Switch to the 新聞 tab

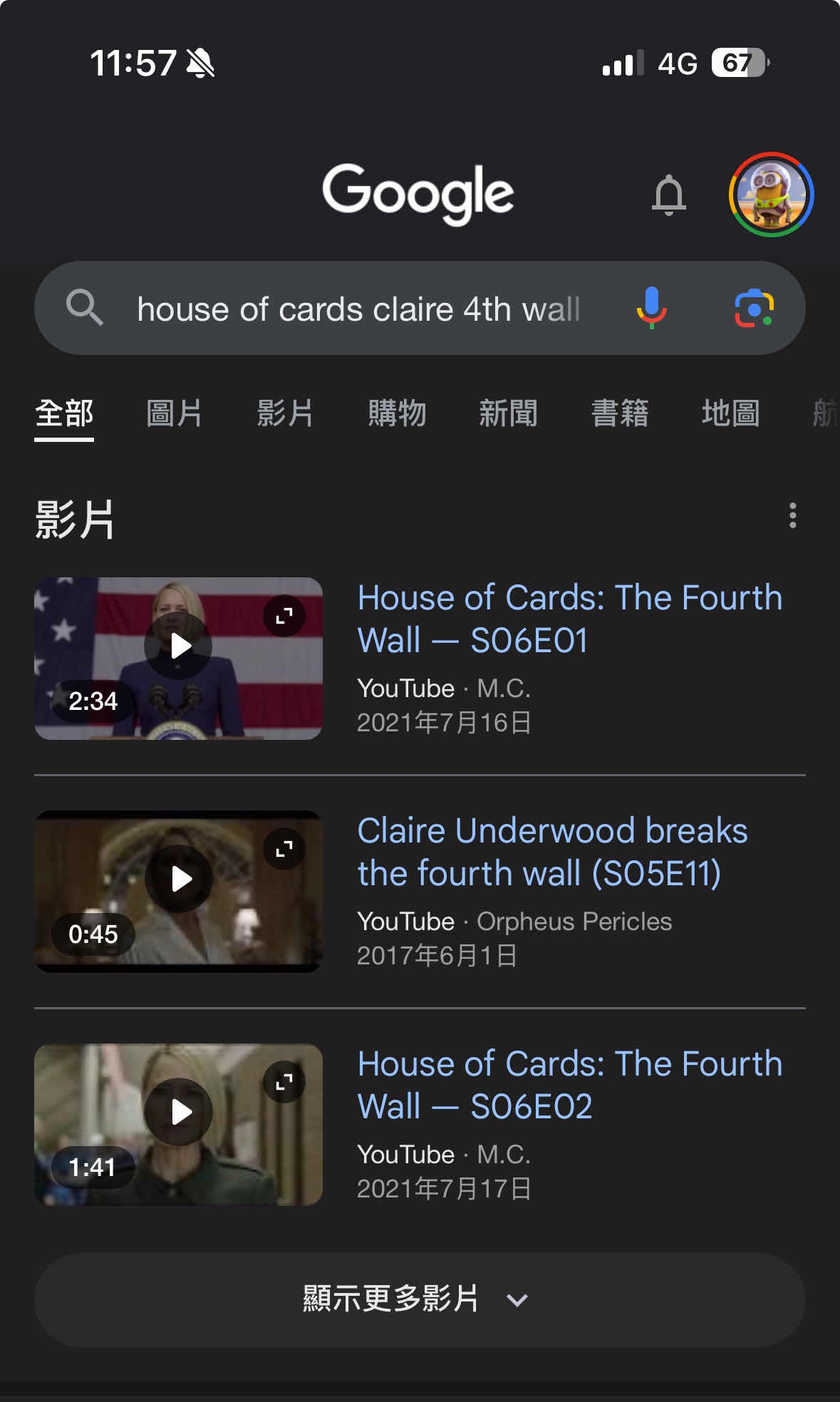click(508, 413)
